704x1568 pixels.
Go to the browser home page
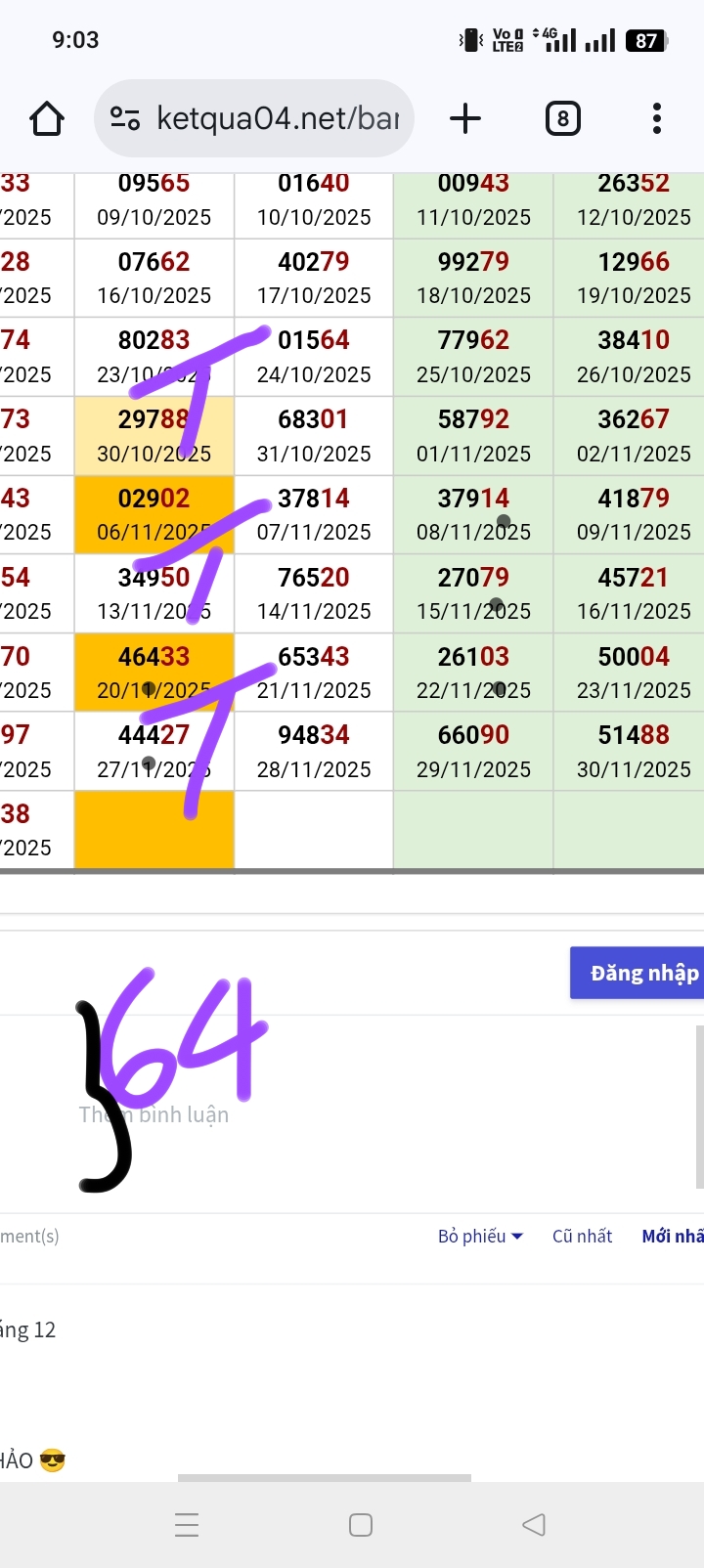(47, 119)
